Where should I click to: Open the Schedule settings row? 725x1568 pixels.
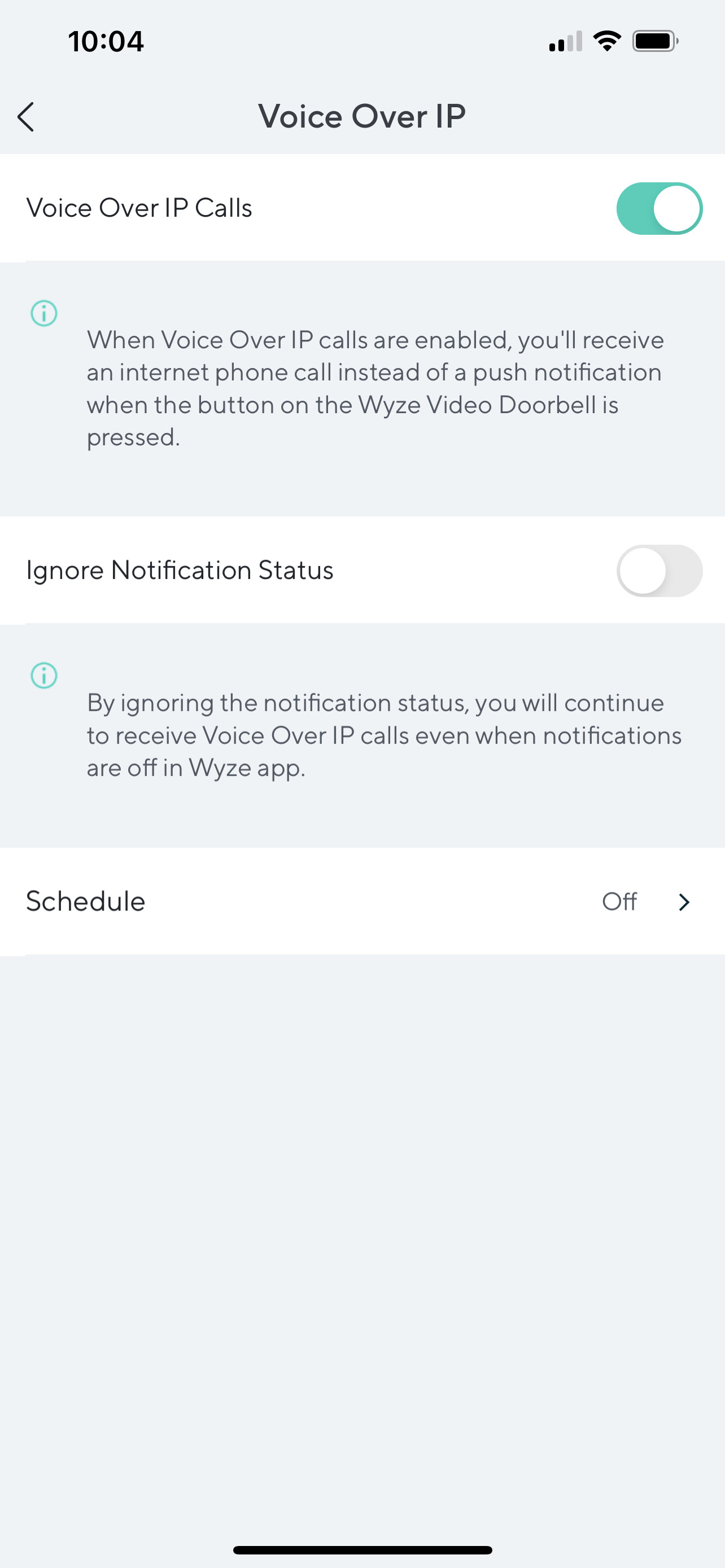(362, 901)
